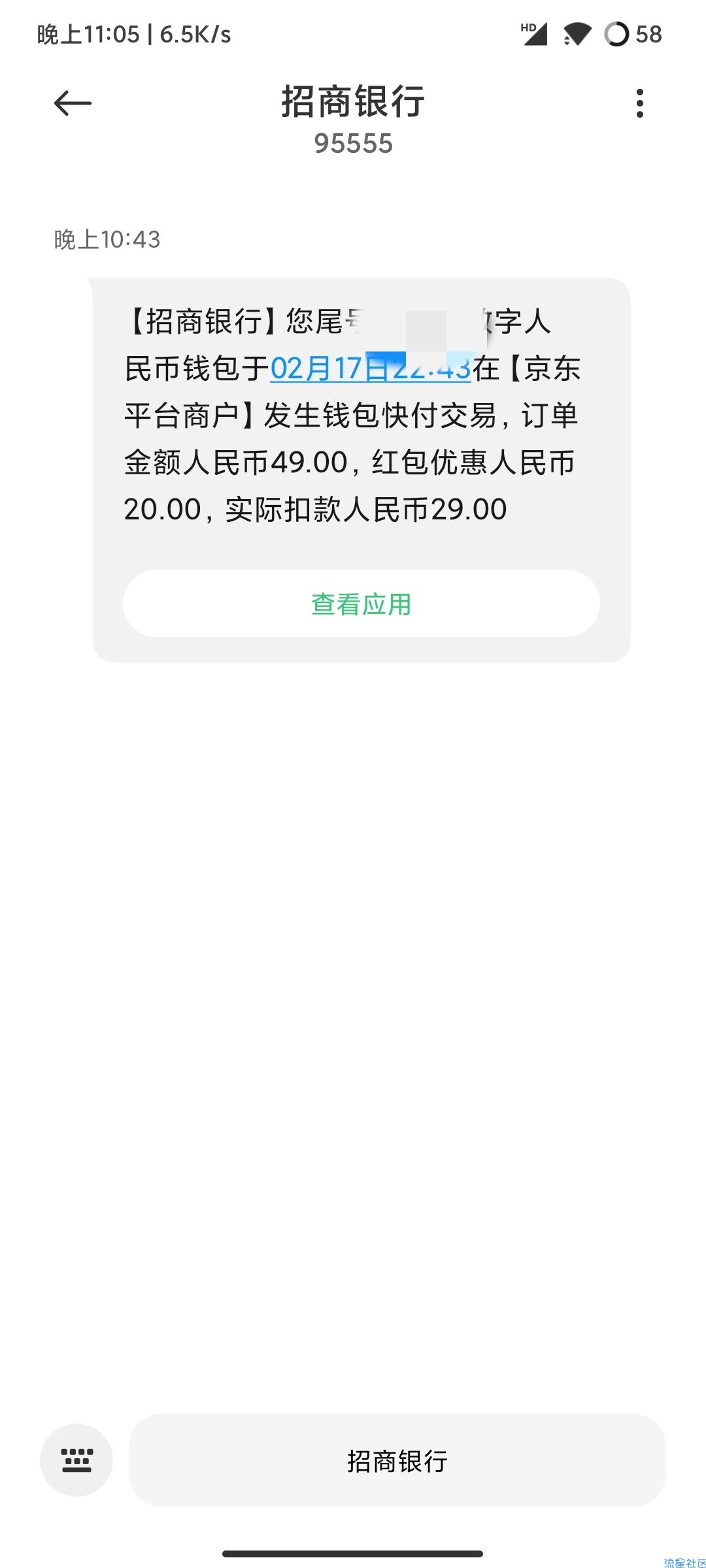
Task: Tap the 查看应用 button
Action: 361,604
